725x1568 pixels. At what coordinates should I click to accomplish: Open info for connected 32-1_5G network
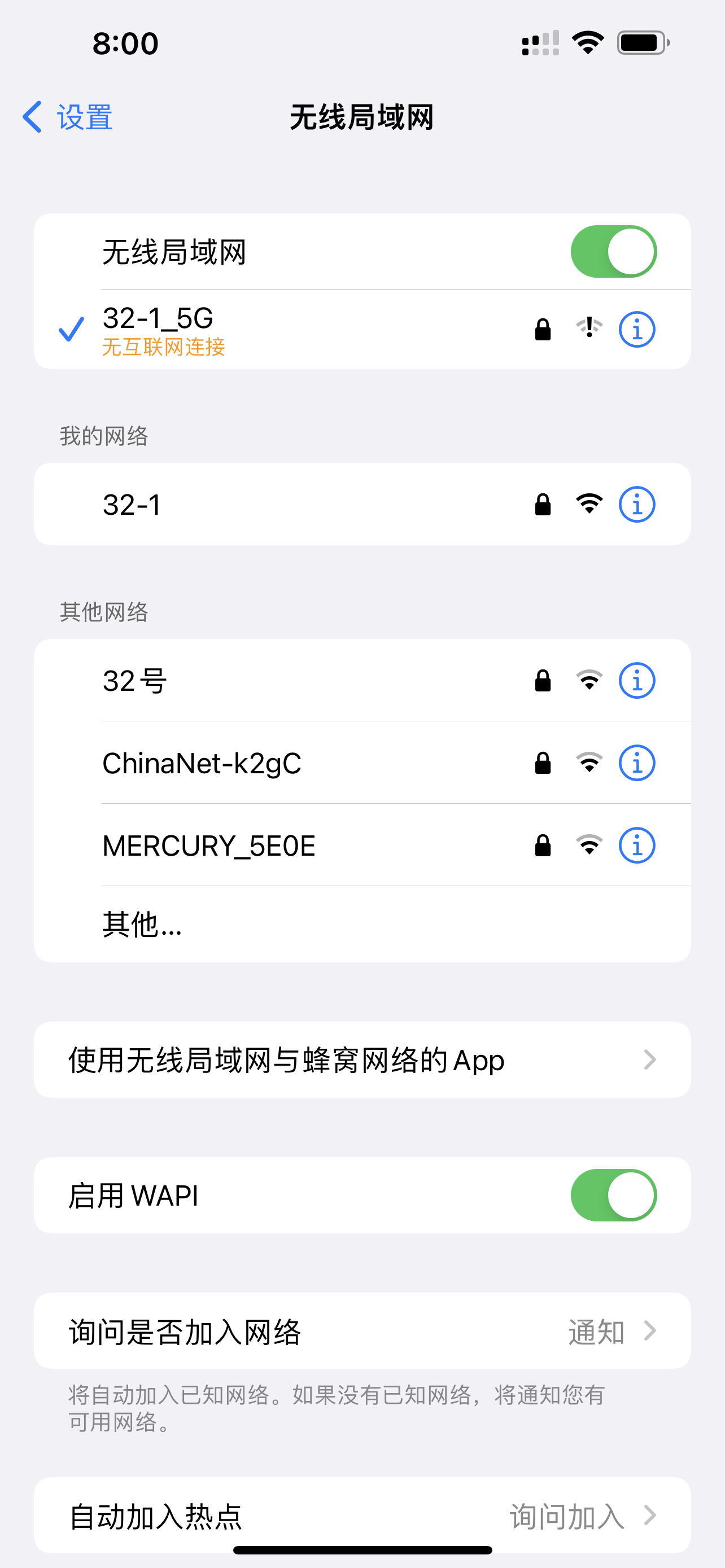[636, 329]
